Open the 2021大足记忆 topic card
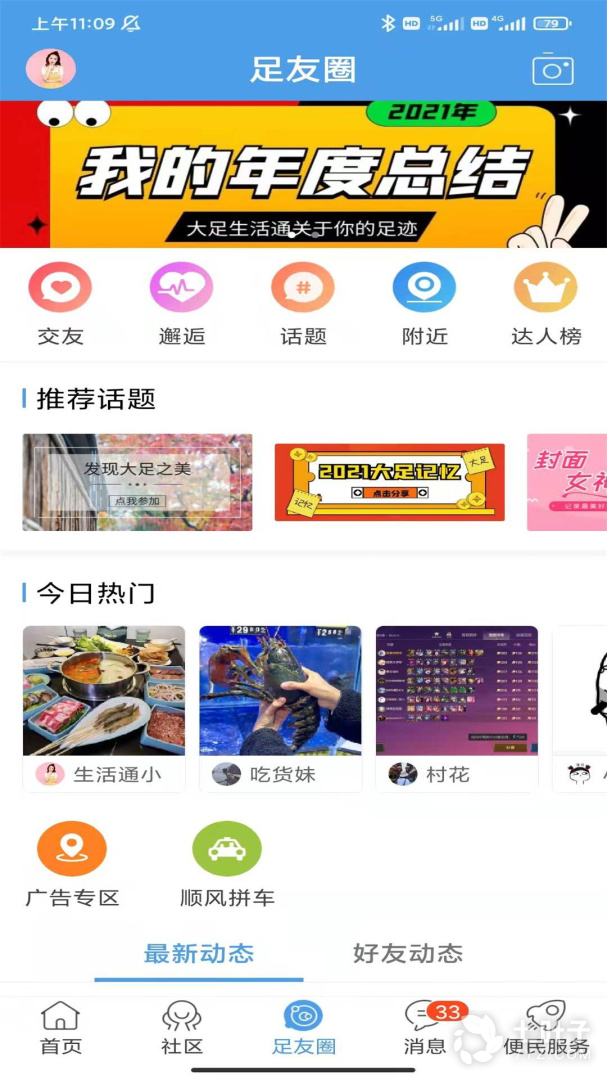Image resolution: width=607 pixels, height=1080 pixels. pos(389,482)
